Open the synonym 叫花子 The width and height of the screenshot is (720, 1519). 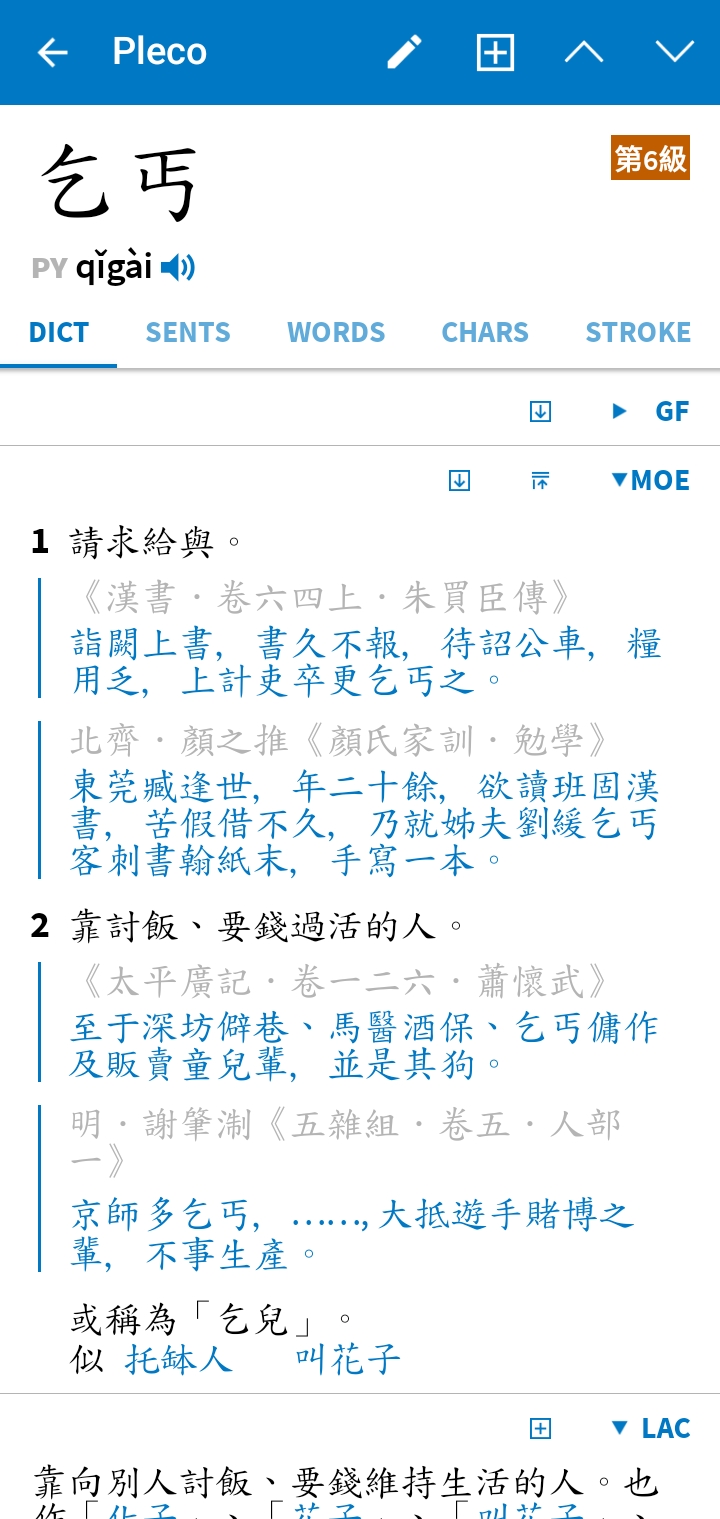[x=347, y=1358]
